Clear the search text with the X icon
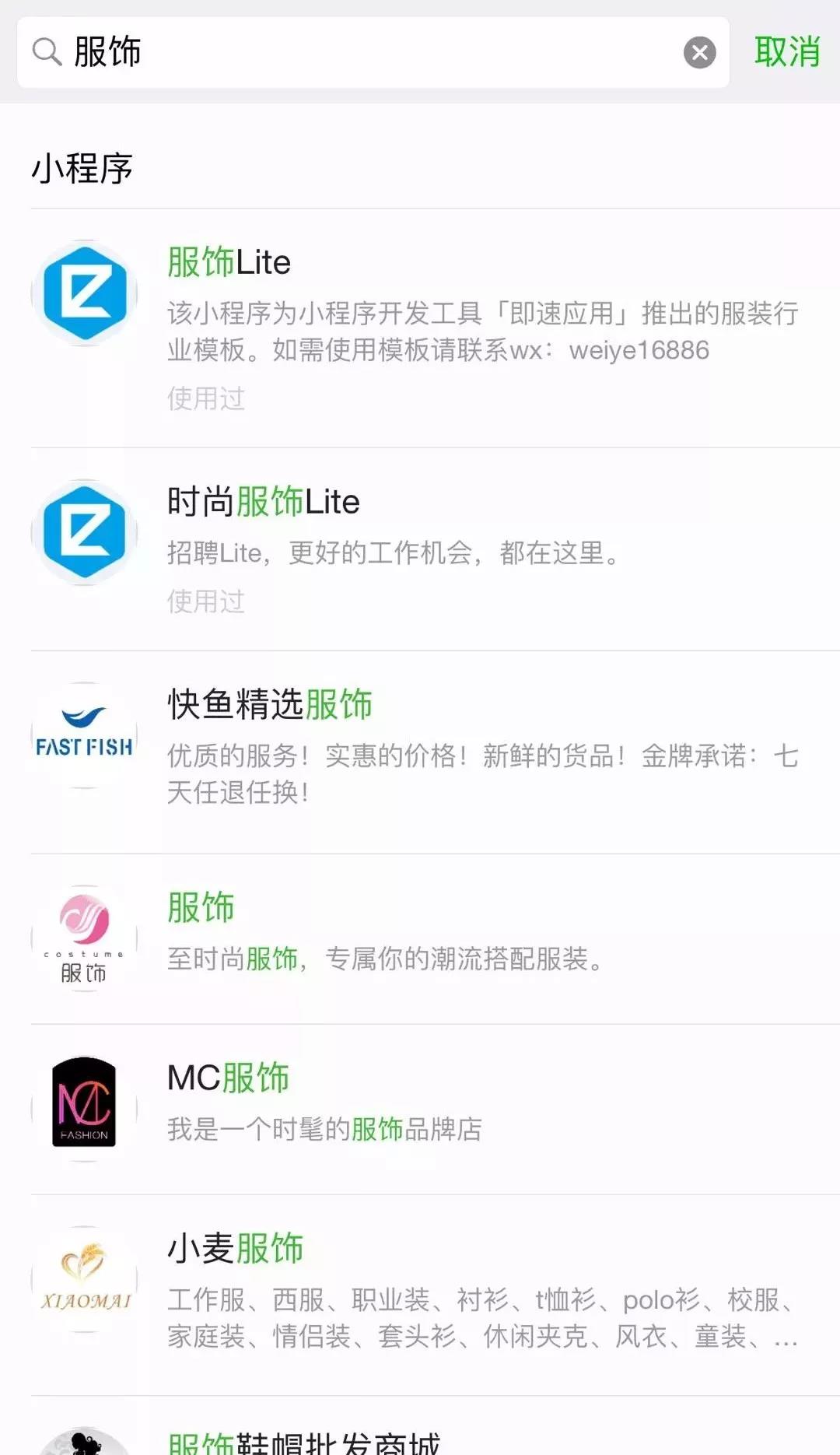 coord(699,53)
